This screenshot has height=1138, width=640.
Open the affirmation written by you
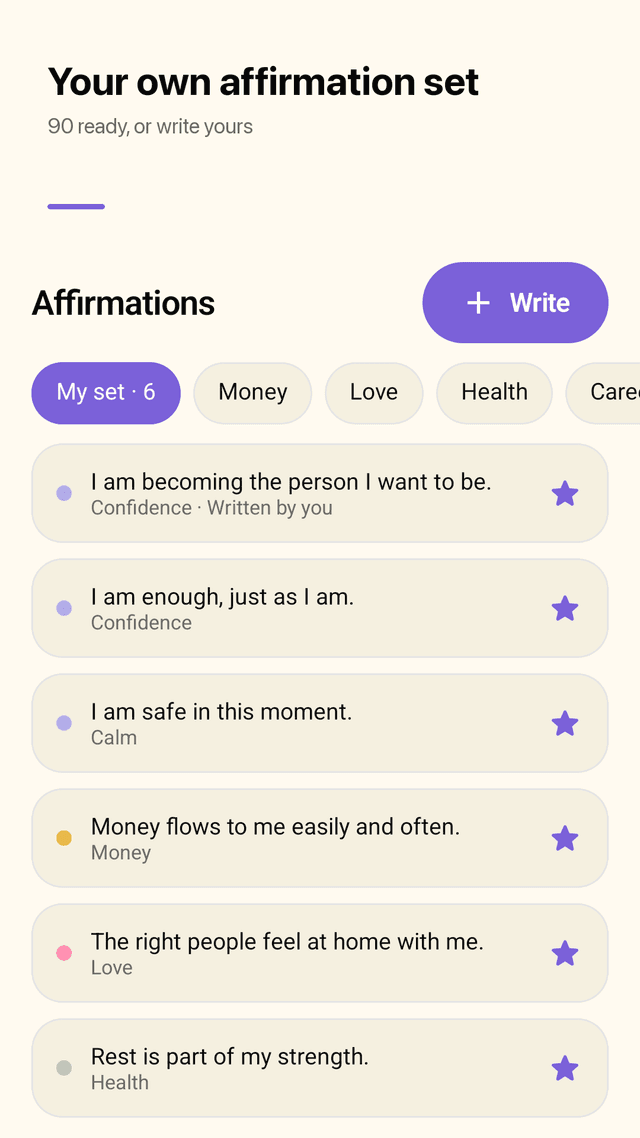(320, 493)
